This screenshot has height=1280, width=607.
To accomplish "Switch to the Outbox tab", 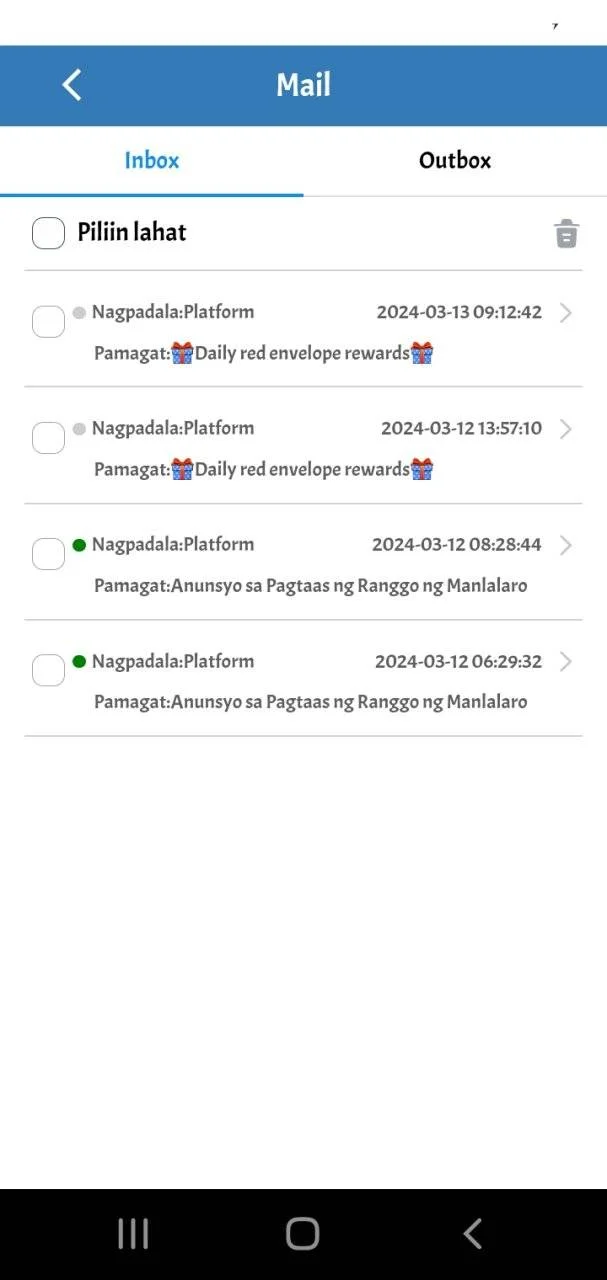I will pyautogui.click(x=455, y=160).
